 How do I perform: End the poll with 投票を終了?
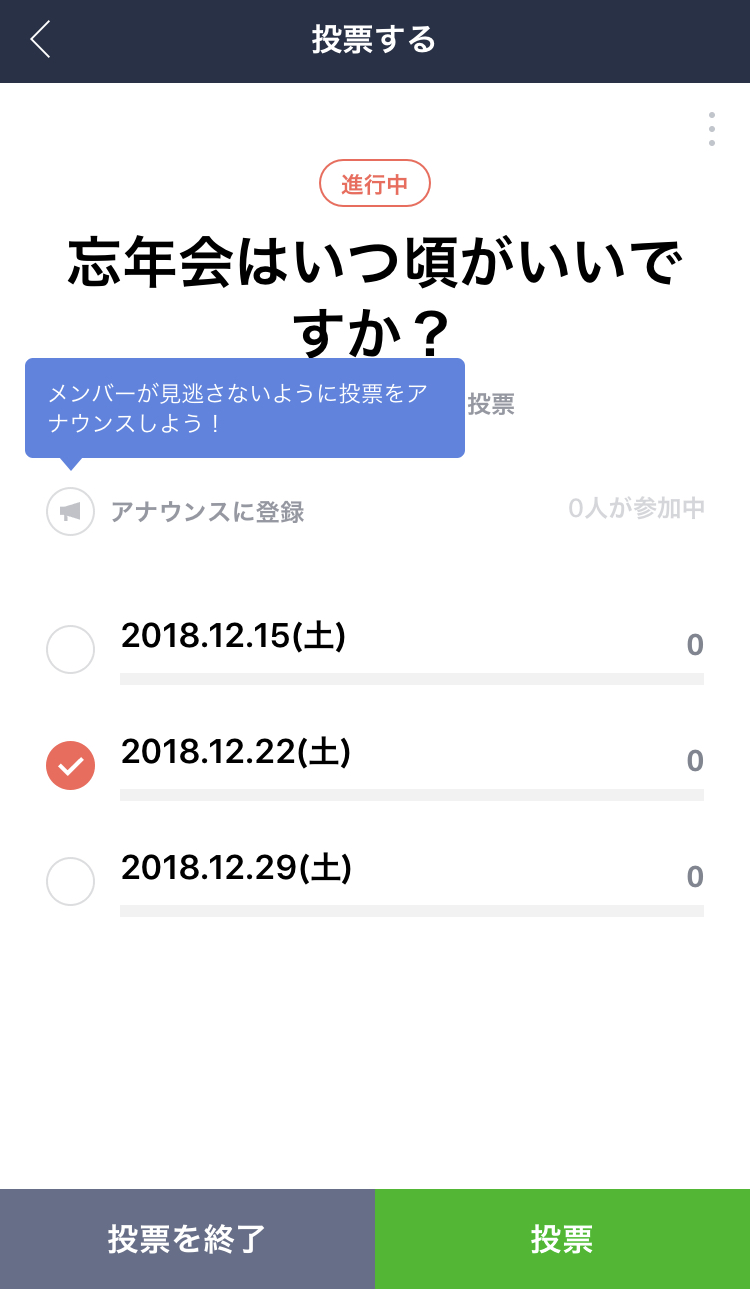point(187,1239)
